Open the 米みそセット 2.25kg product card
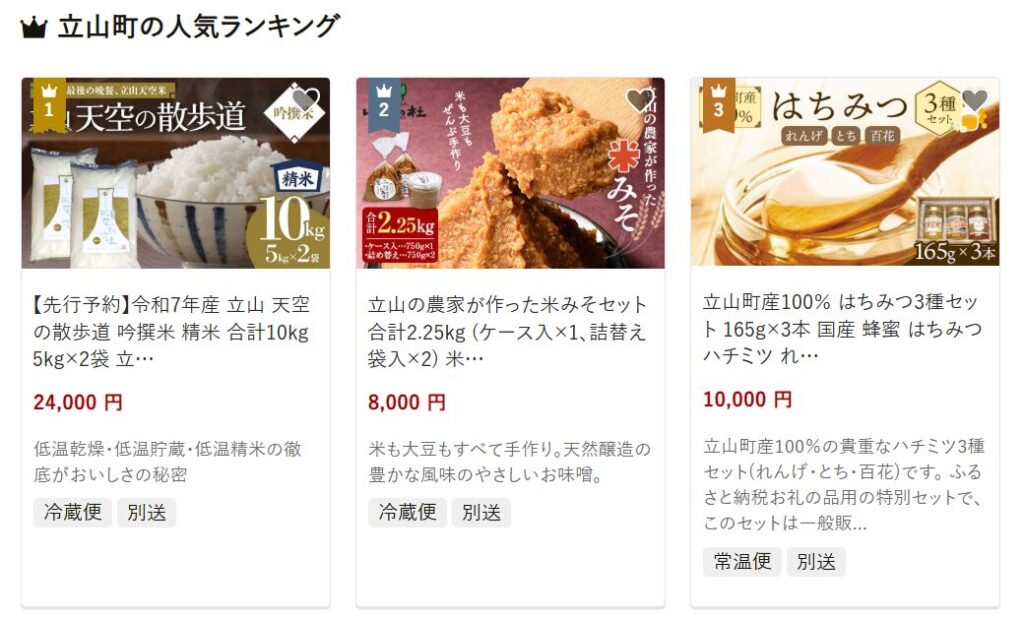The width and height of the screenshot is (1024, 620). 510,330
